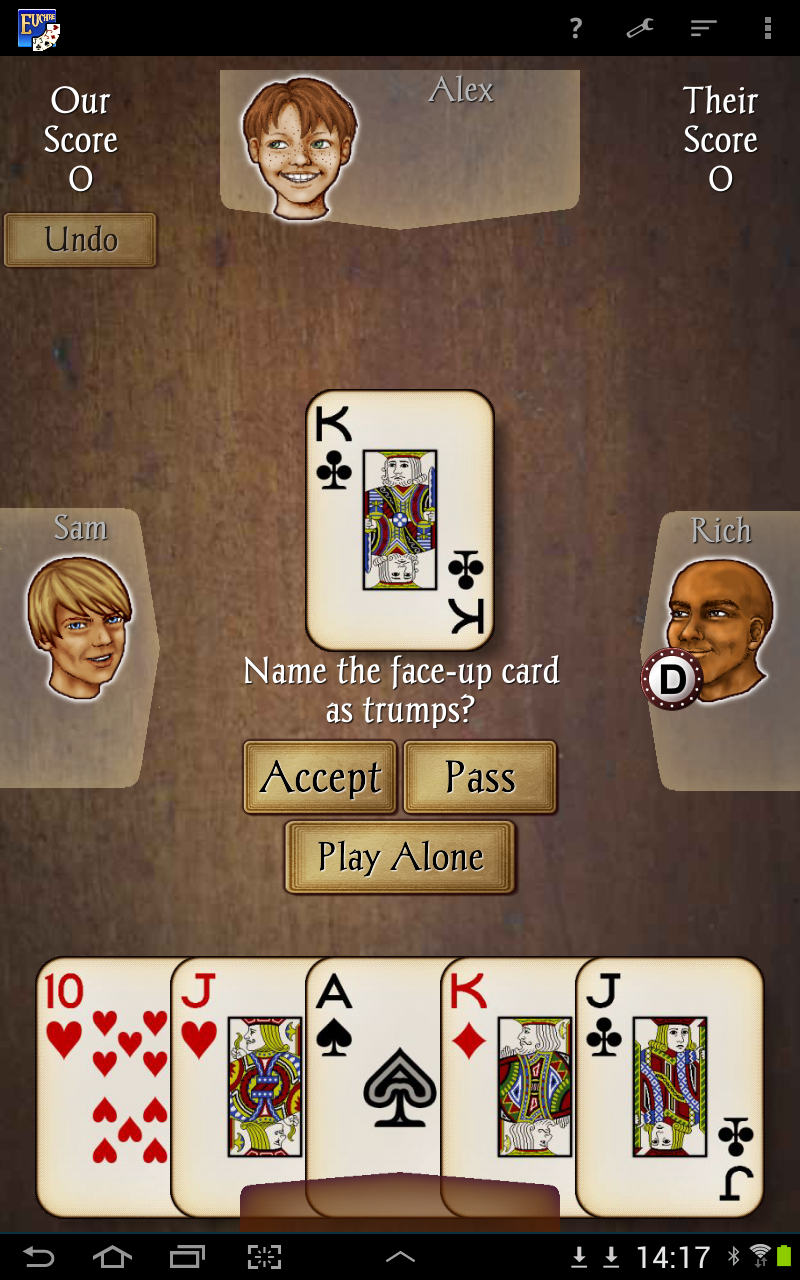
Task: Open the overflow menu
Action: (767, 28)
